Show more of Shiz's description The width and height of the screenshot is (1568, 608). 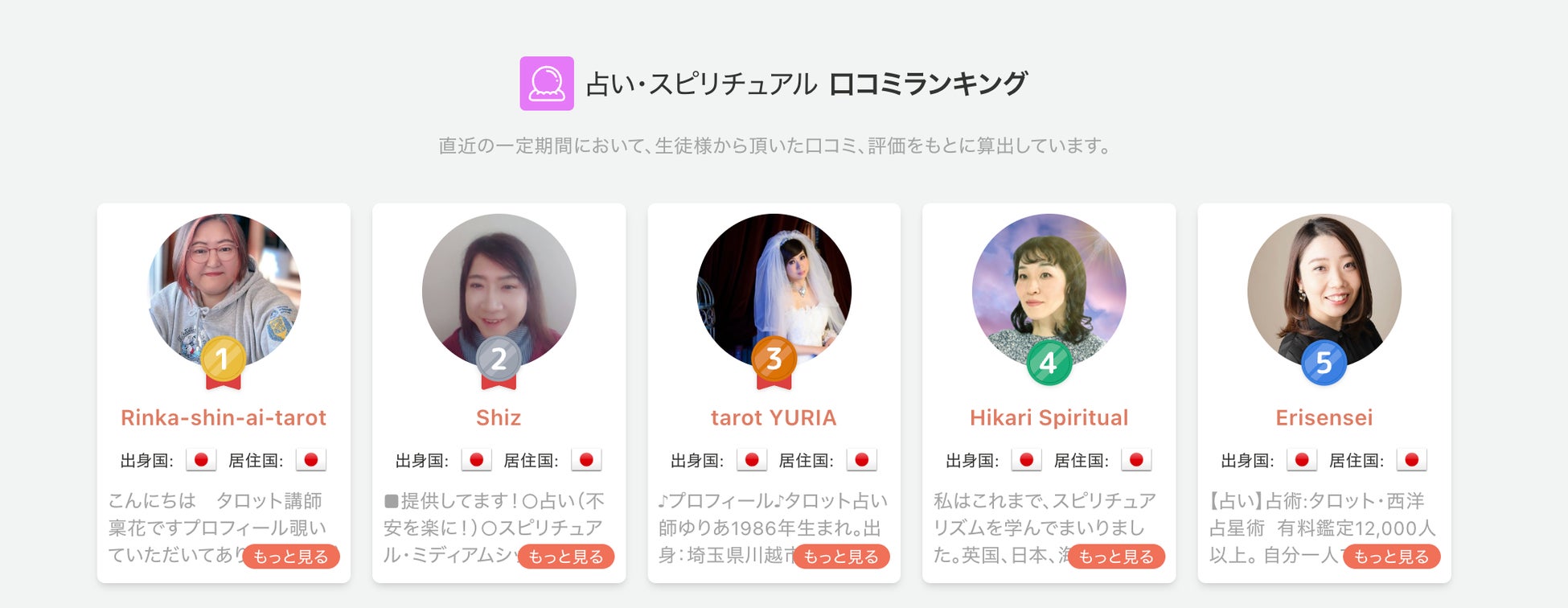tap(566, 557)
